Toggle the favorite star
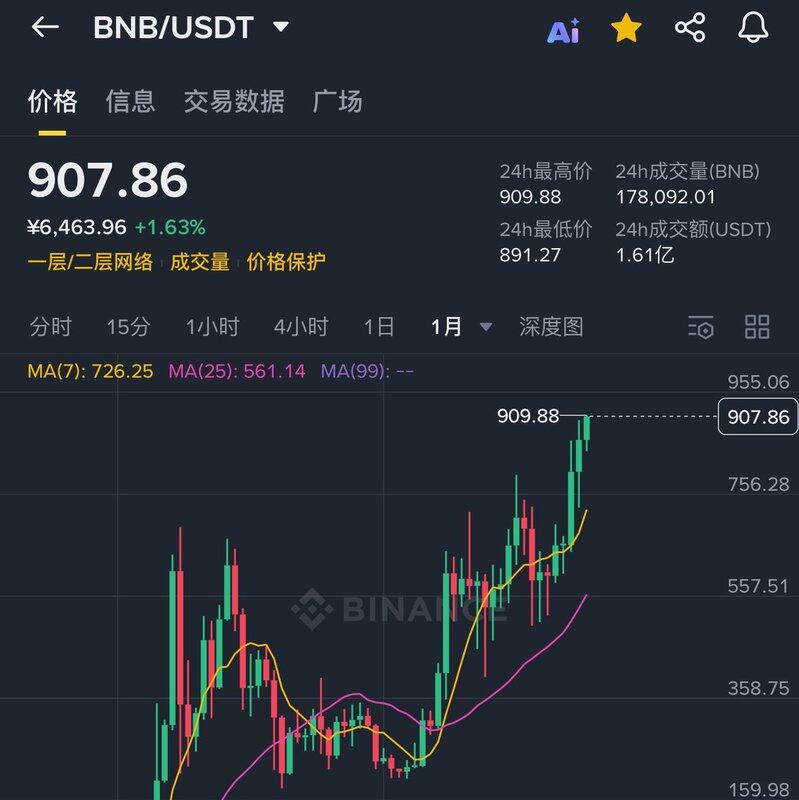Screen dimensions: 799x800 pos(626,28)
